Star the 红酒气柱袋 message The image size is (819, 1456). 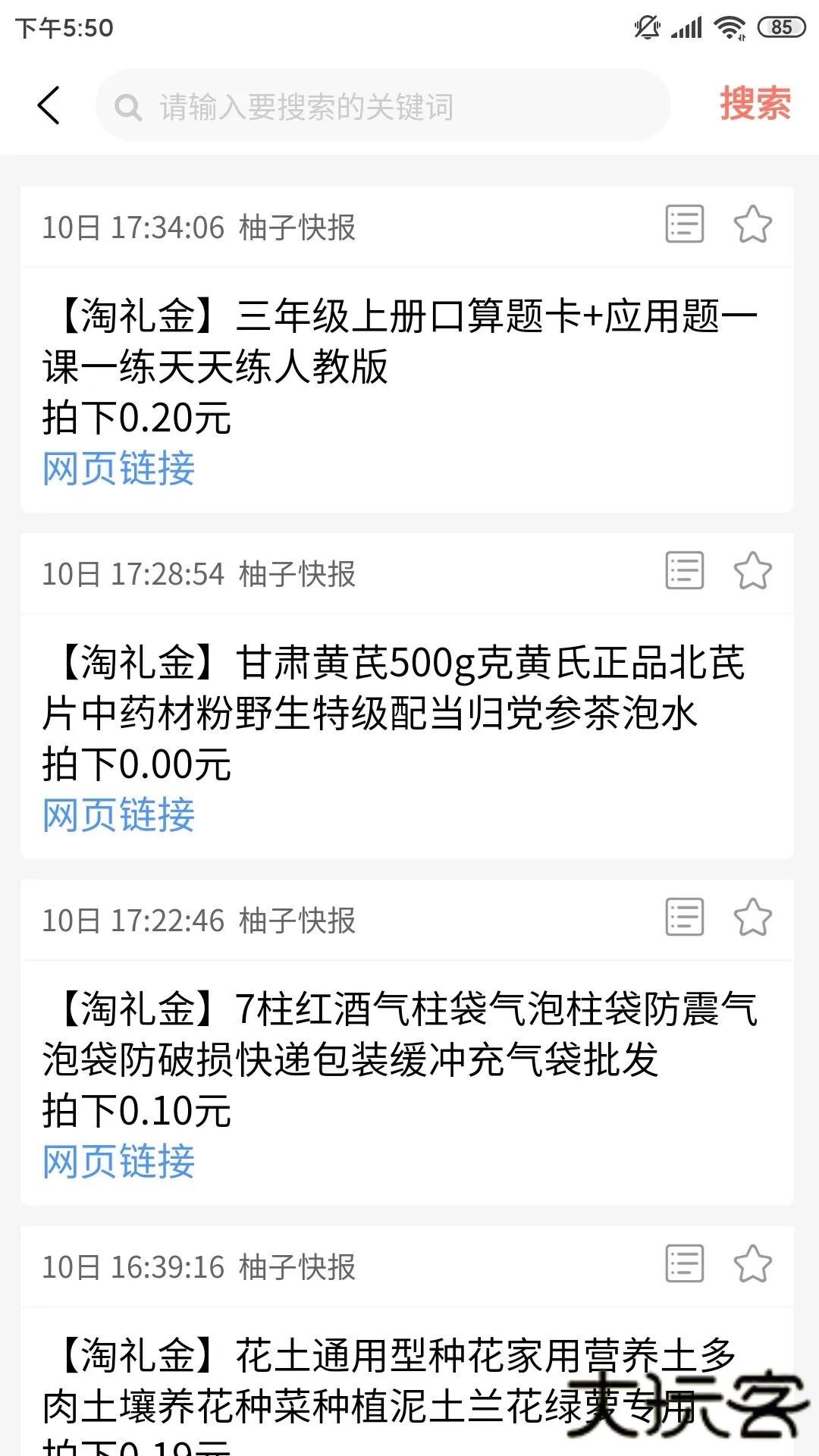753,918
